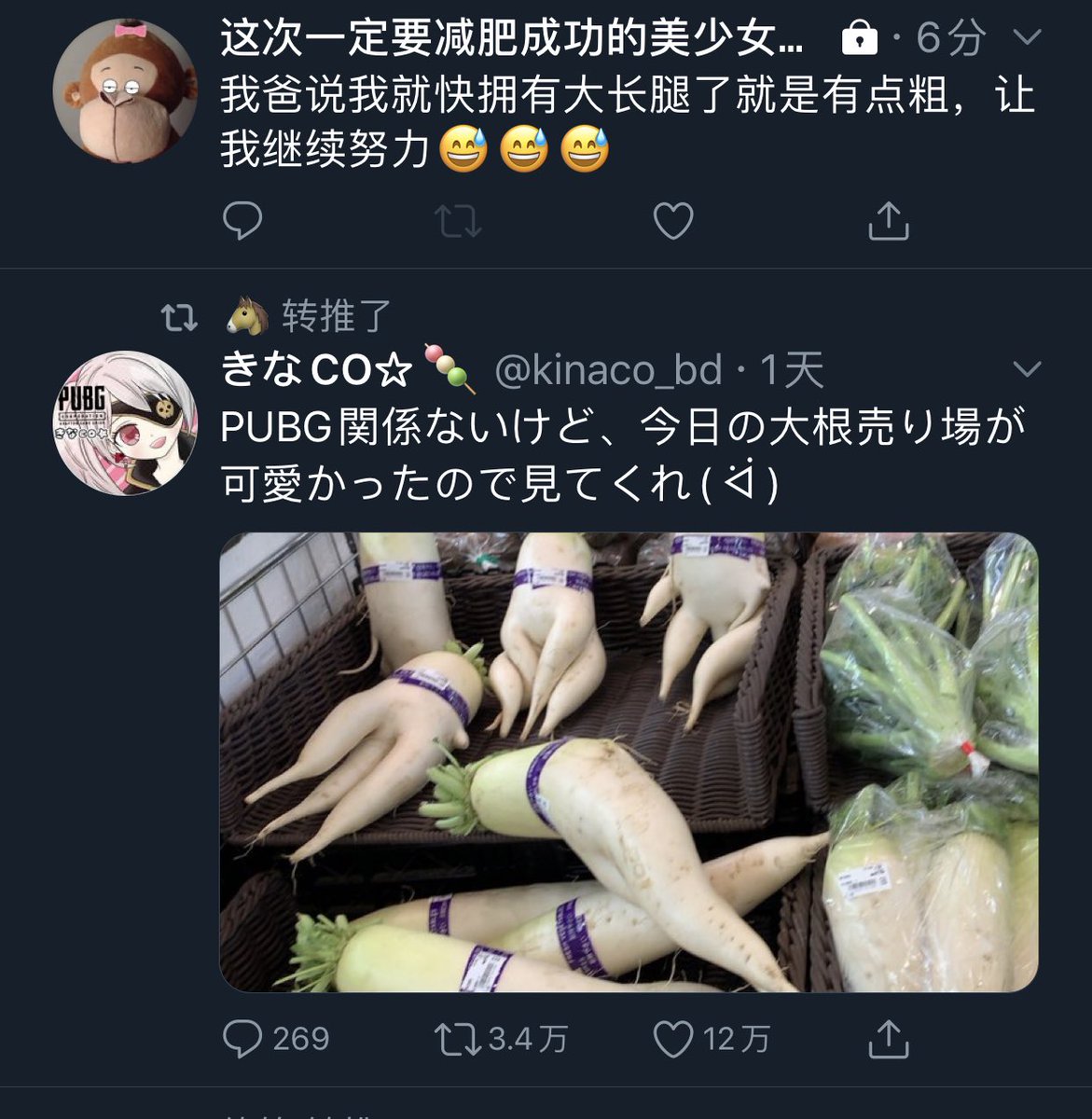Open the @kinaco_bd handle

pyautogui.click(x=608, y=371)
